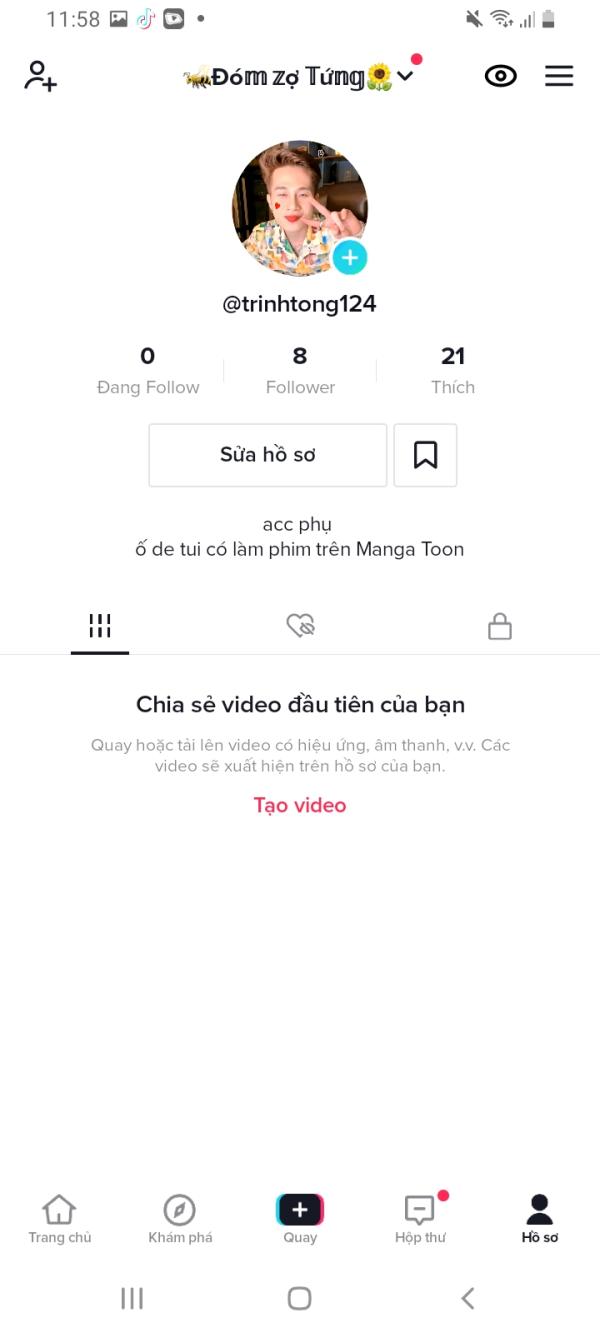Open Khám phá tab
600x1333 pixels.
point(180,1218)
